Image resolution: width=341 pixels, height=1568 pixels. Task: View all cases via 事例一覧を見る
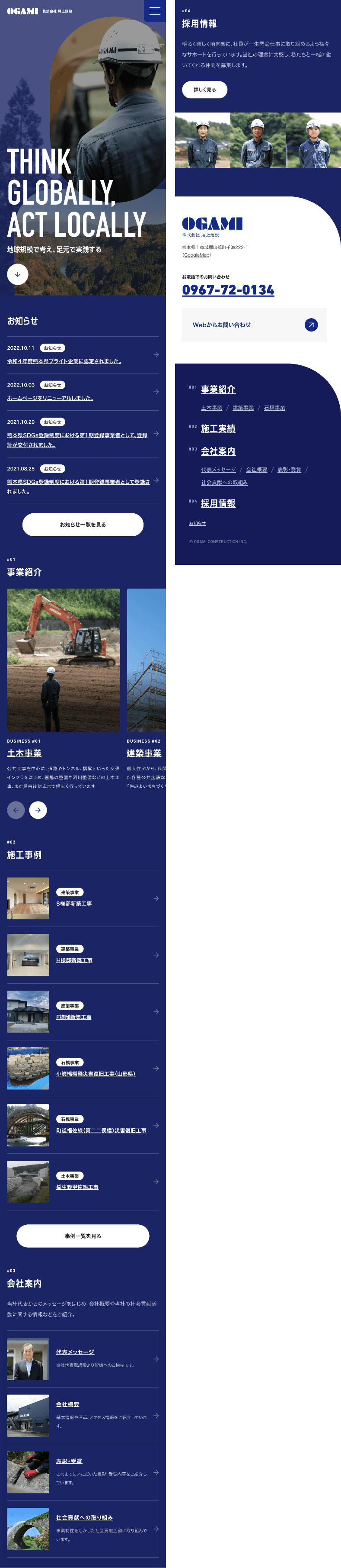pyautogui.click(x=83, y=1236)
